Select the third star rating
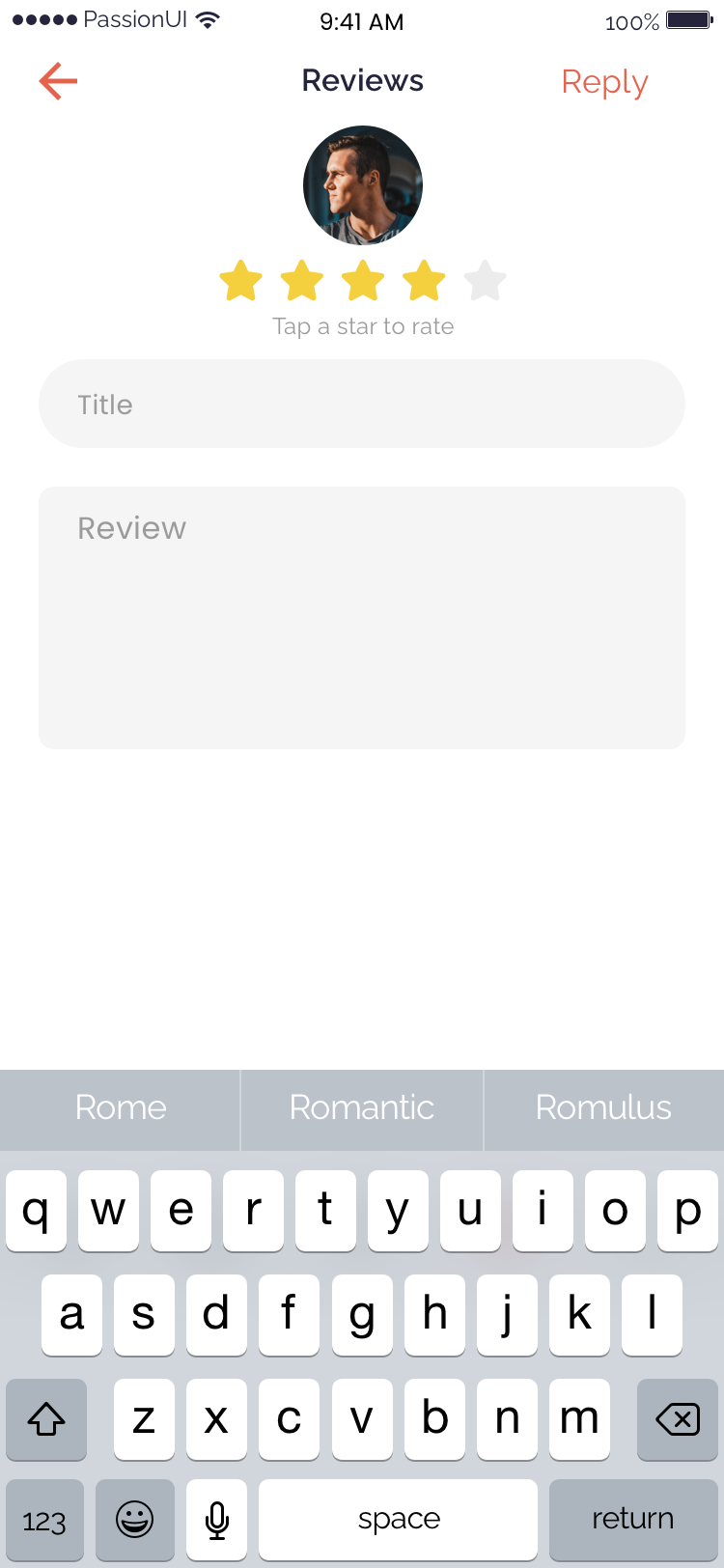The height and width of the screenshot is (1568, 724). click(x=363, y=281)
